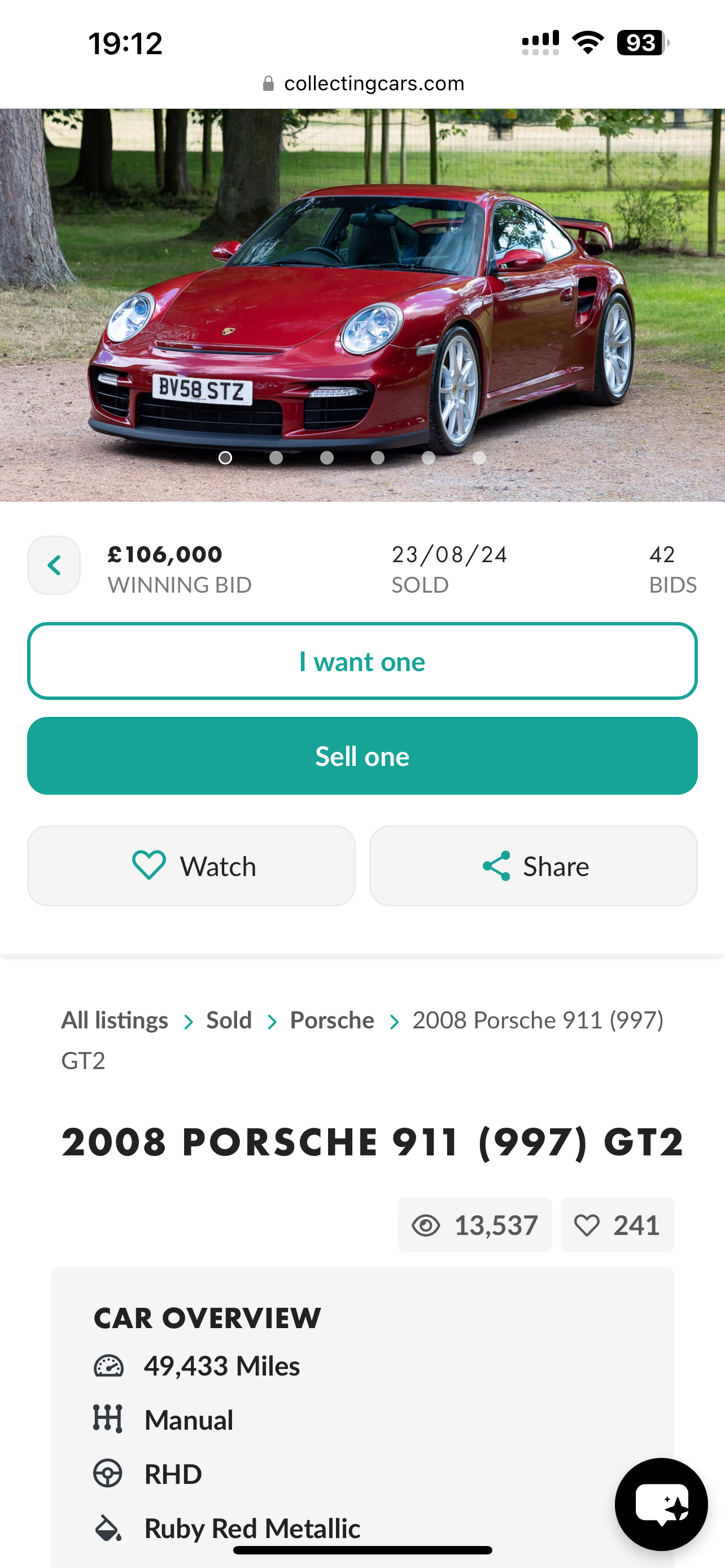Open the 'Porsche' breadcrumb link
This screenshot has width=725, height=1568.
pyautogui.click(x=332, y=1020)
